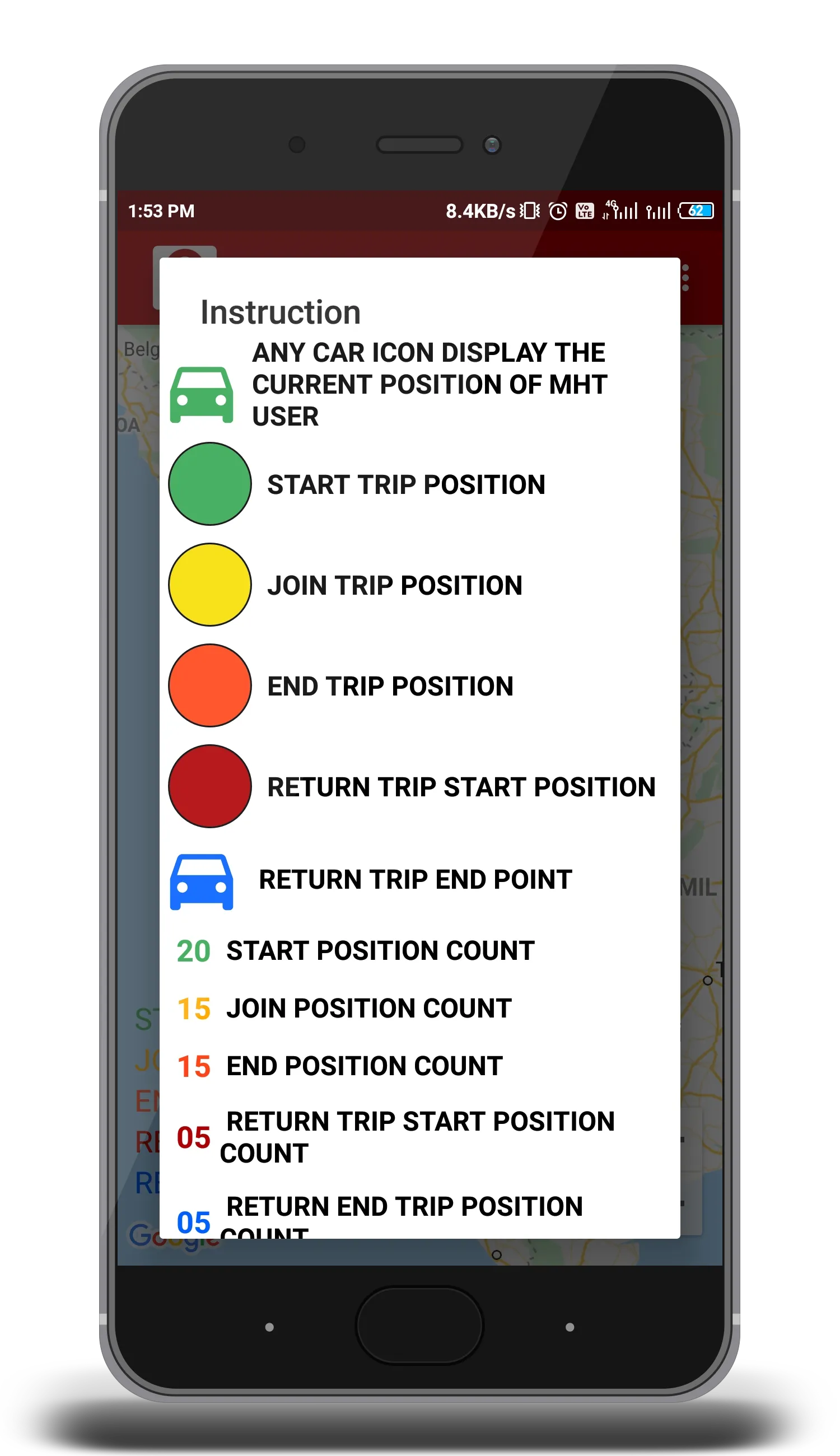Tap the Instruction dialog title

pyautogui.click(x=280, y=311)
